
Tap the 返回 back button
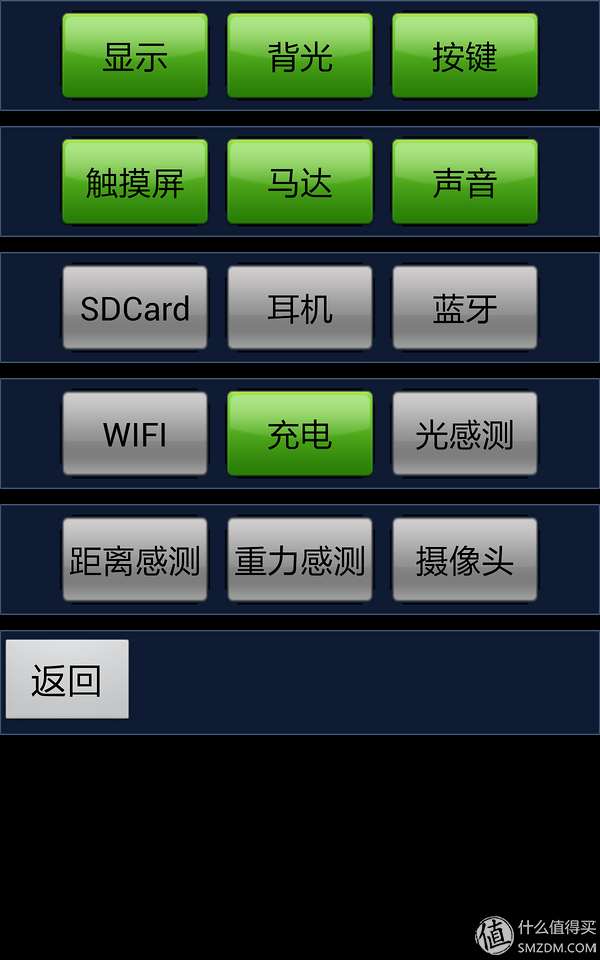67,679
